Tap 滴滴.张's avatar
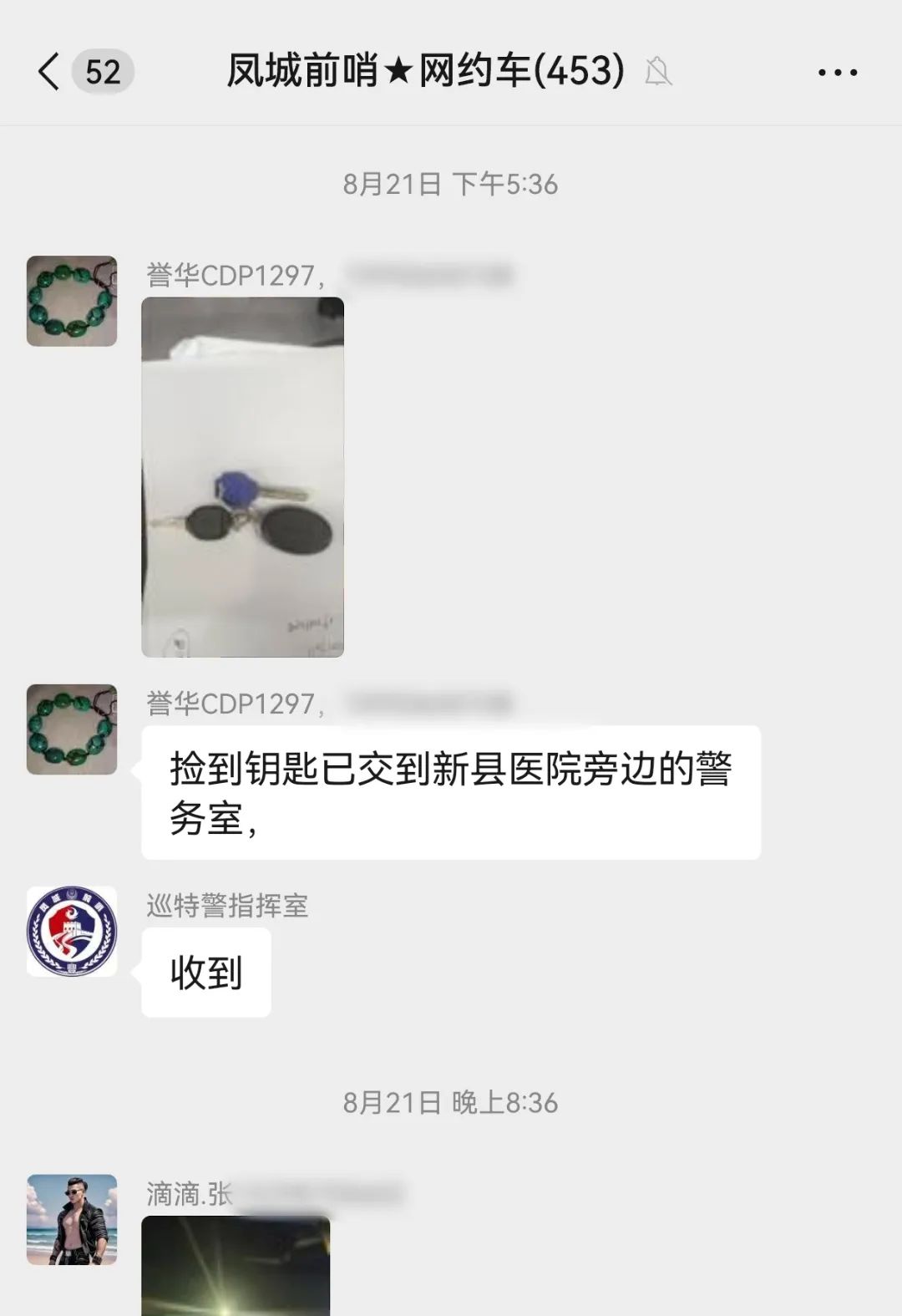Screen dimensions: 902x1316 pyautogui.click(x=72, y=1219)
